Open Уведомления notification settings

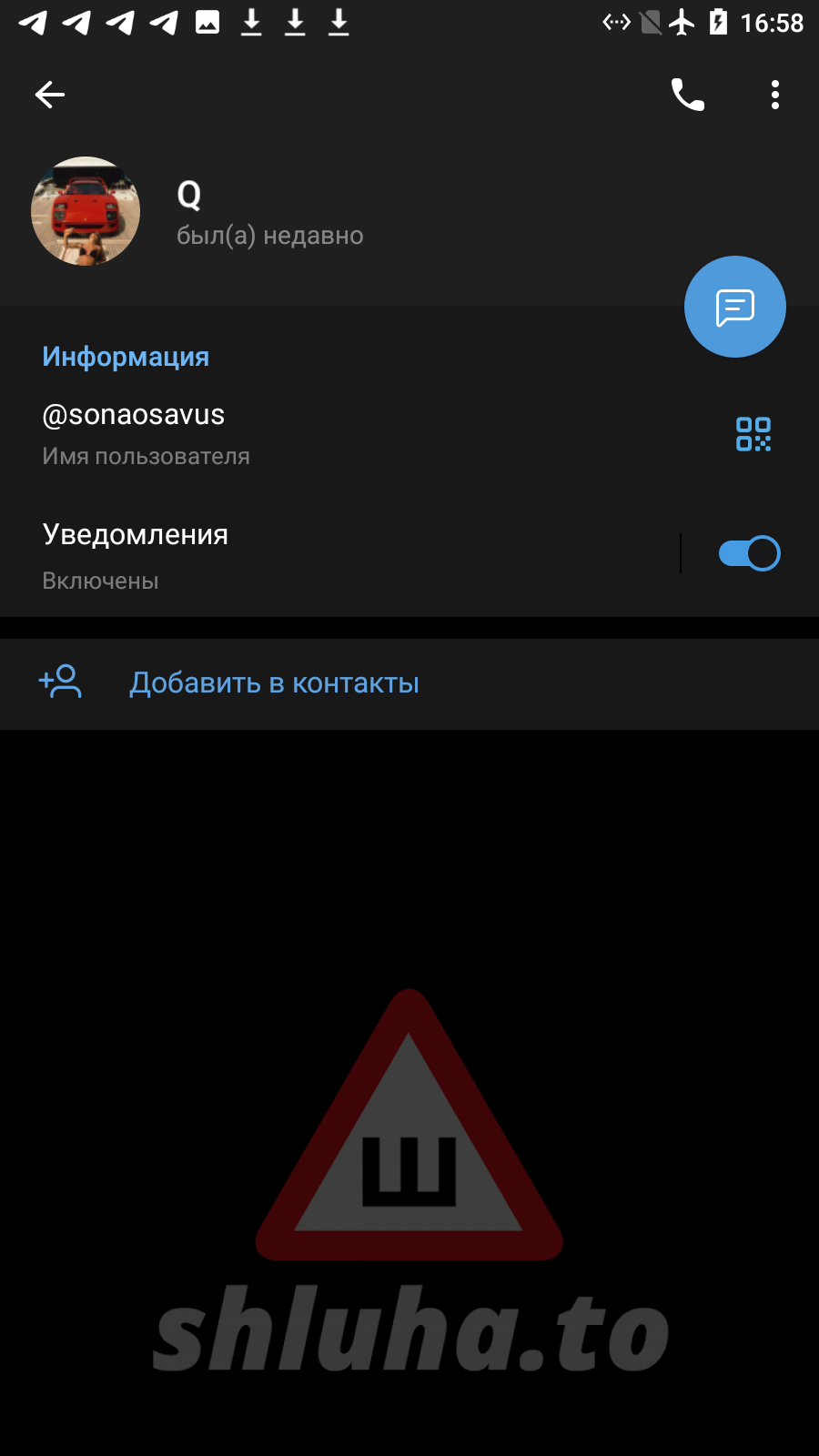pyautogui.click(x=339, y=555)
